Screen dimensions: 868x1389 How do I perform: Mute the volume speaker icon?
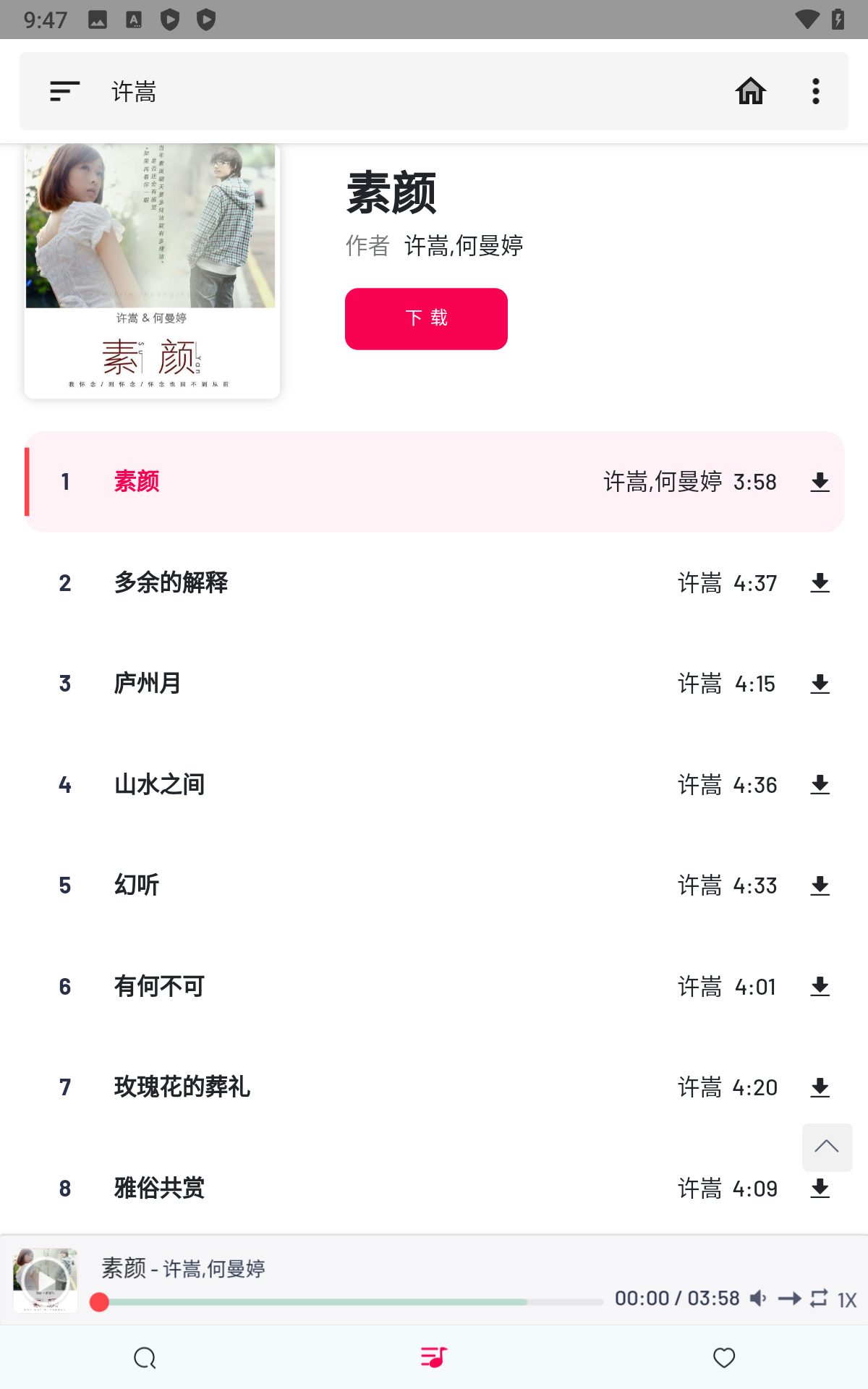[758, 1299]
